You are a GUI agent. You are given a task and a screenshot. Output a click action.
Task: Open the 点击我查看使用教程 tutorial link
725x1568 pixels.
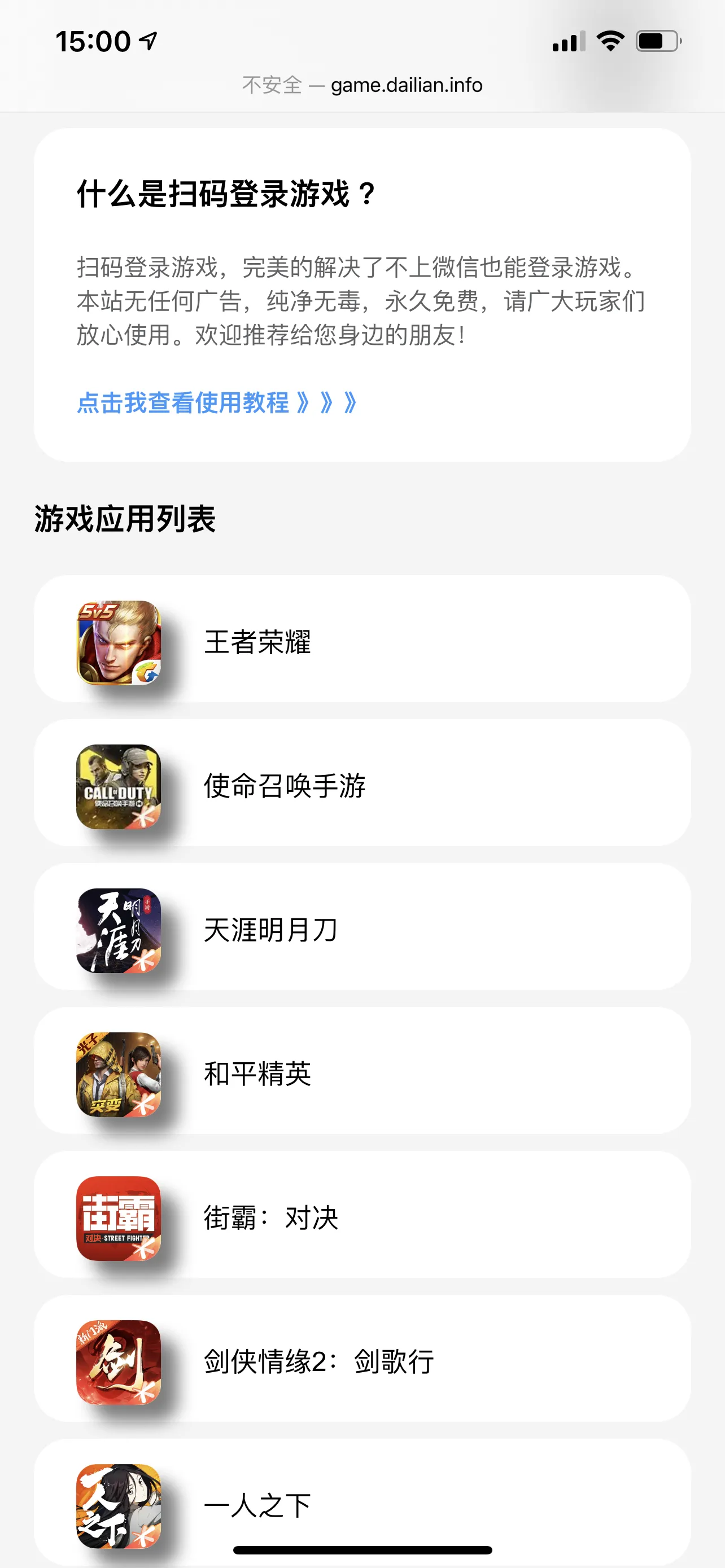pyautogui.click(x=216, y=404)
